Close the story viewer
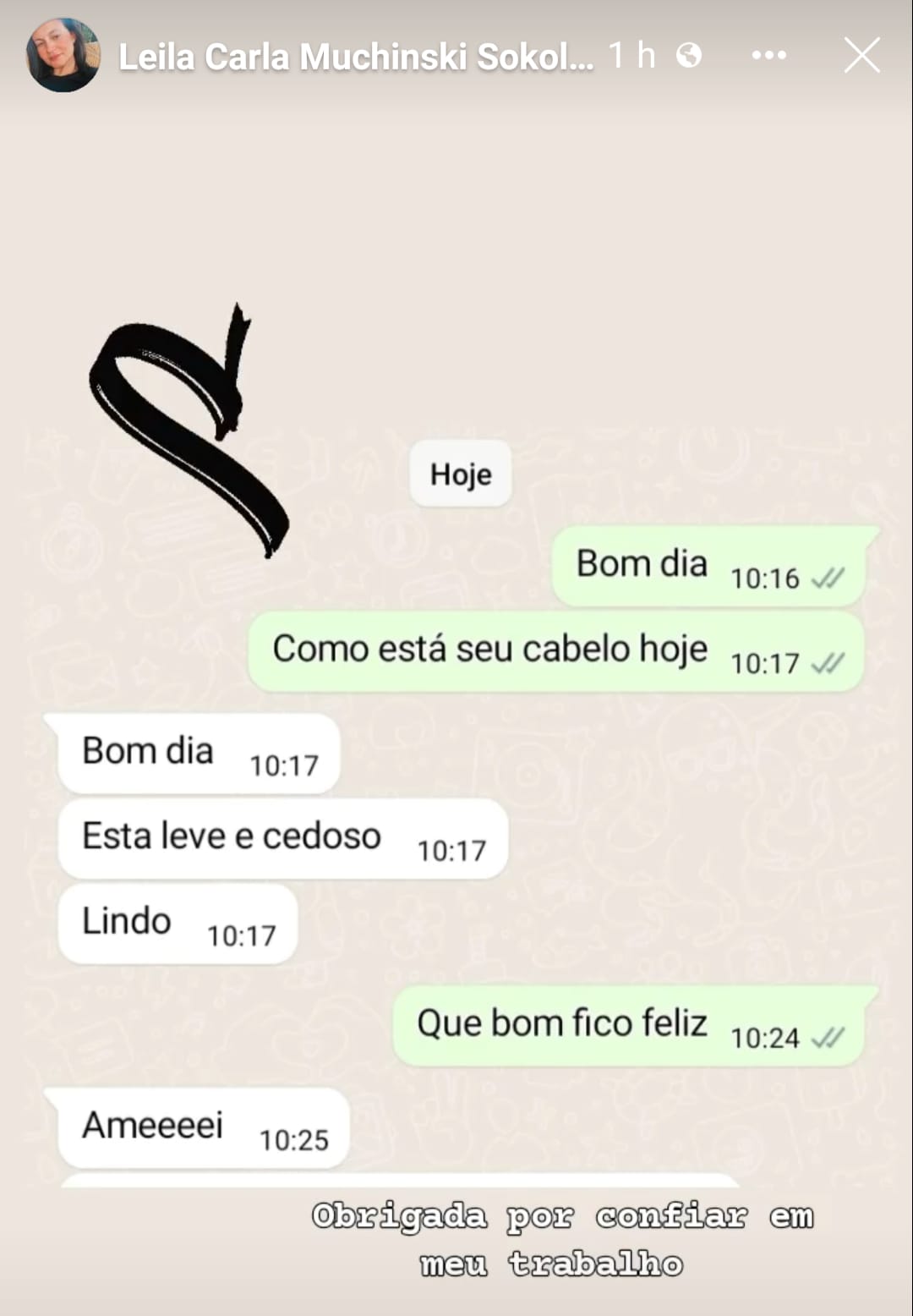The height and width of the screenshot is (1316, 913). coord(861,56)
